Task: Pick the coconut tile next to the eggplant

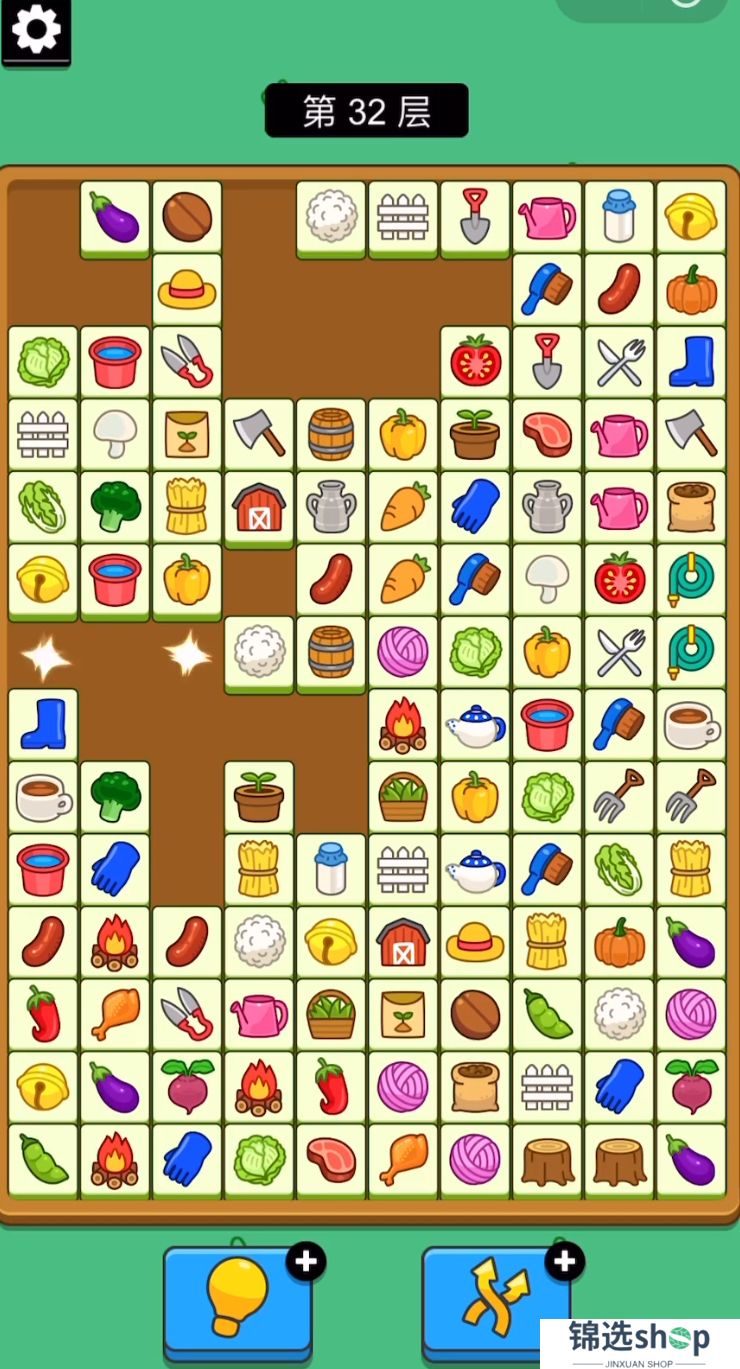Action: (x=187, y=217)
